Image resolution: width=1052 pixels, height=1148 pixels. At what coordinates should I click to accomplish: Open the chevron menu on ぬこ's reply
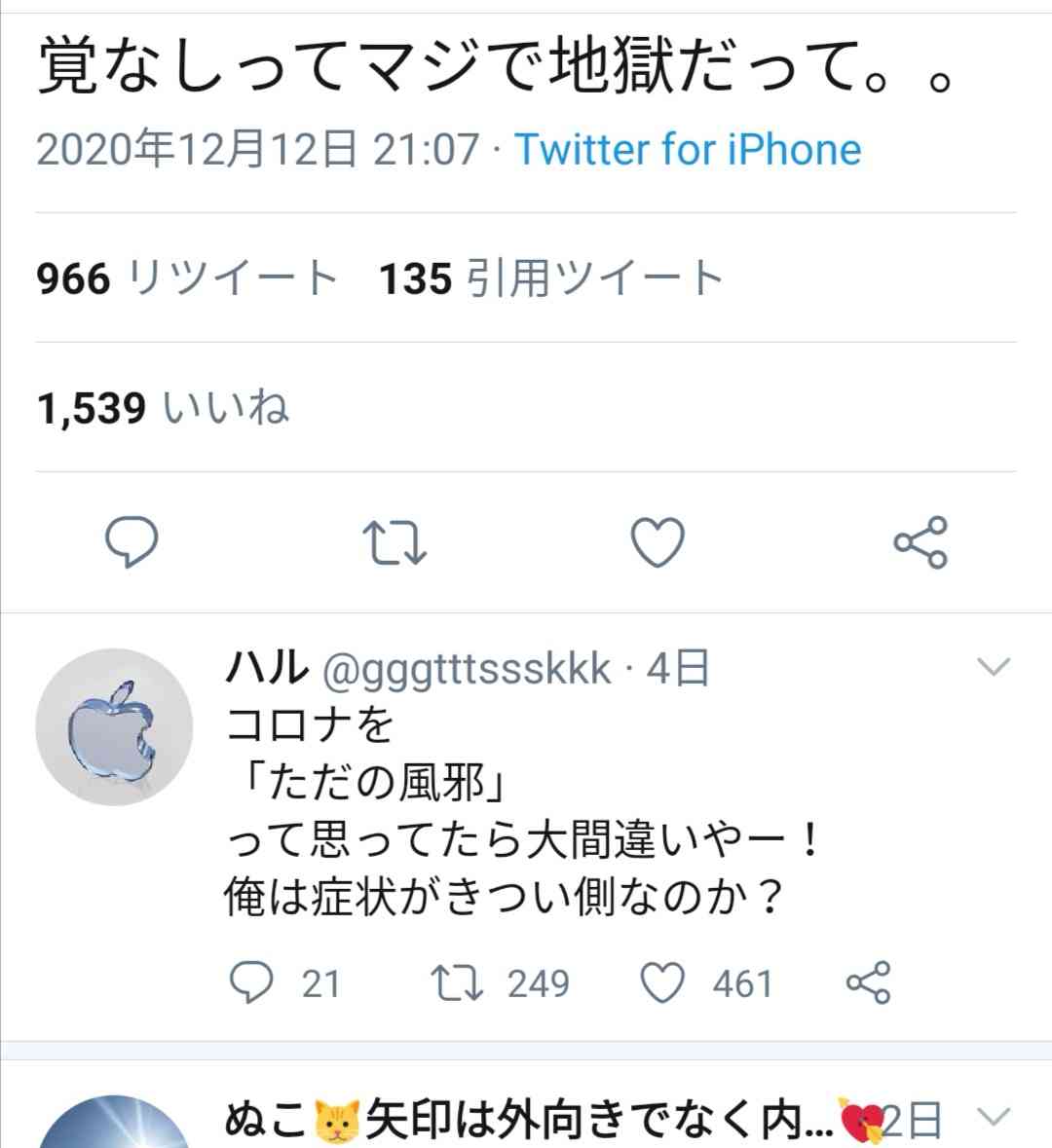[x=994, y=1116]
